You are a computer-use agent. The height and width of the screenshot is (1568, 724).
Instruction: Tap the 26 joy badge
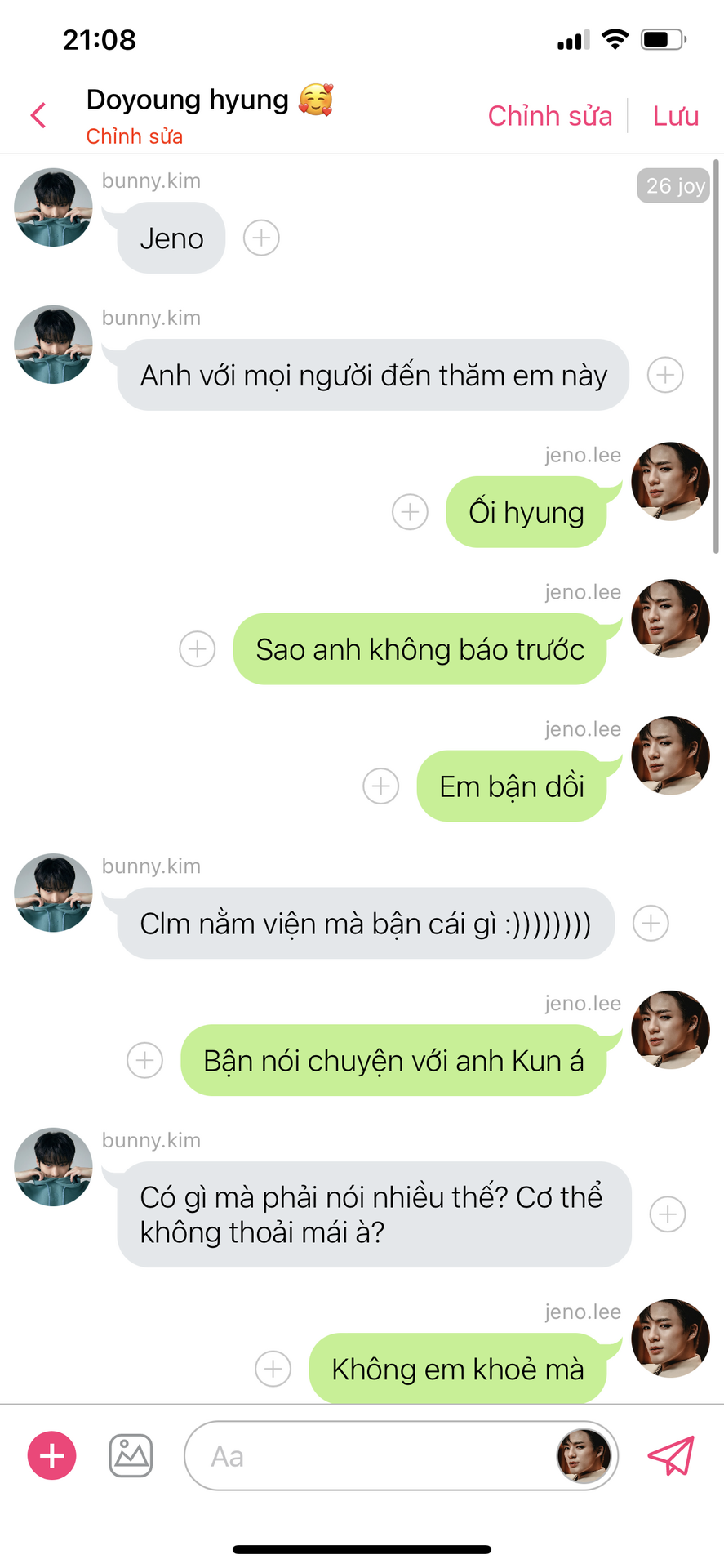(673, 186)
